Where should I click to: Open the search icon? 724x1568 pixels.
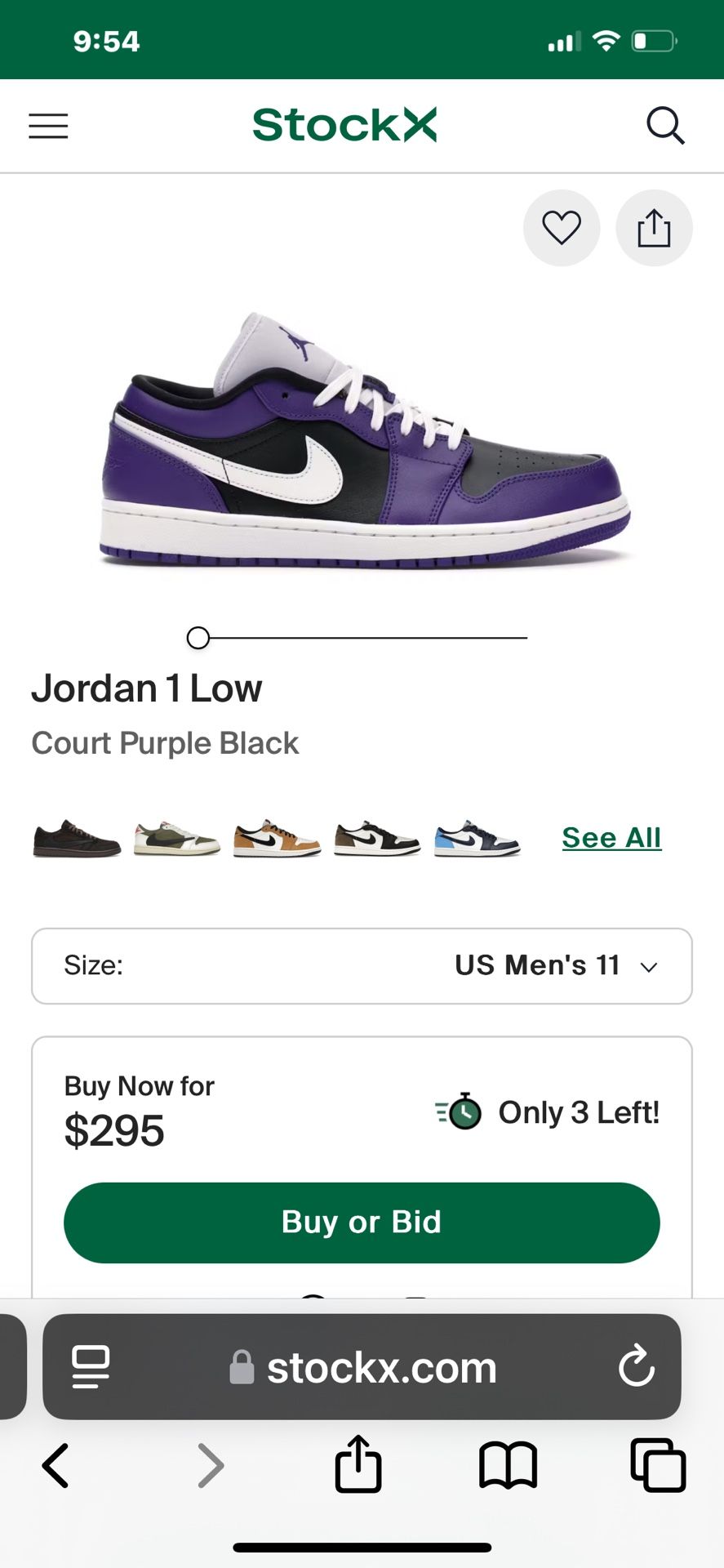665,125
